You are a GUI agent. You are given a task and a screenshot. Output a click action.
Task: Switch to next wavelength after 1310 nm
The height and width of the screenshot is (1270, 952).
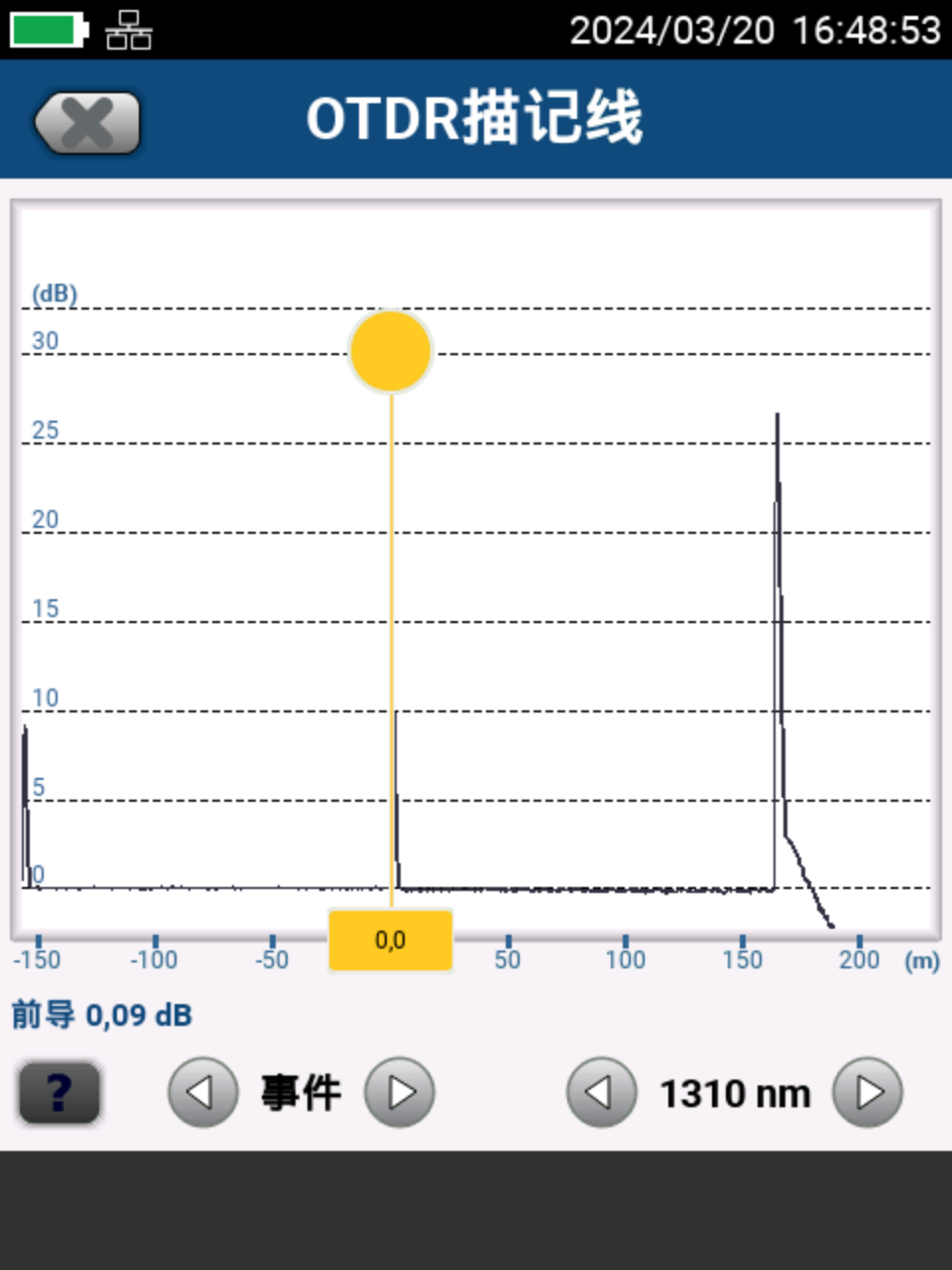868,1092
